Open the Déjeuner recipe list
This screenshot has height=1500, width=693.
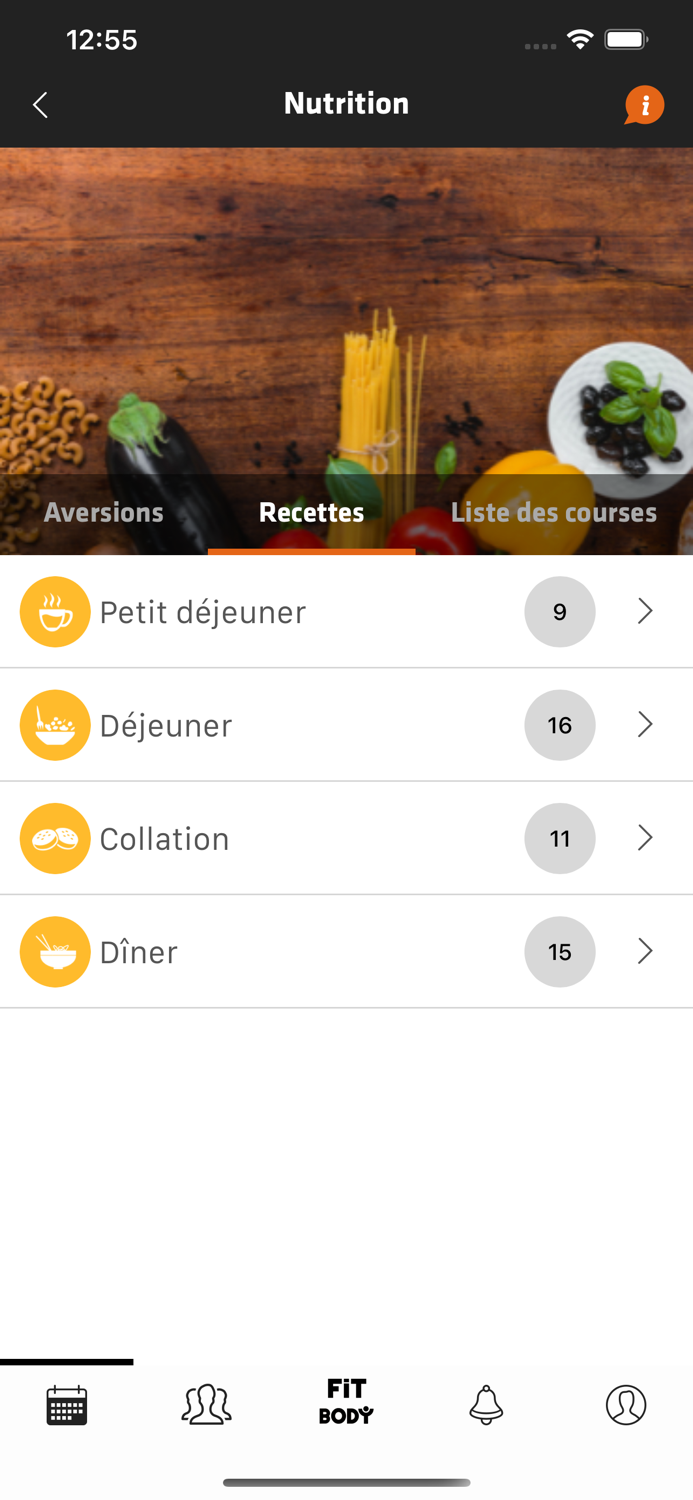[346, 724]
